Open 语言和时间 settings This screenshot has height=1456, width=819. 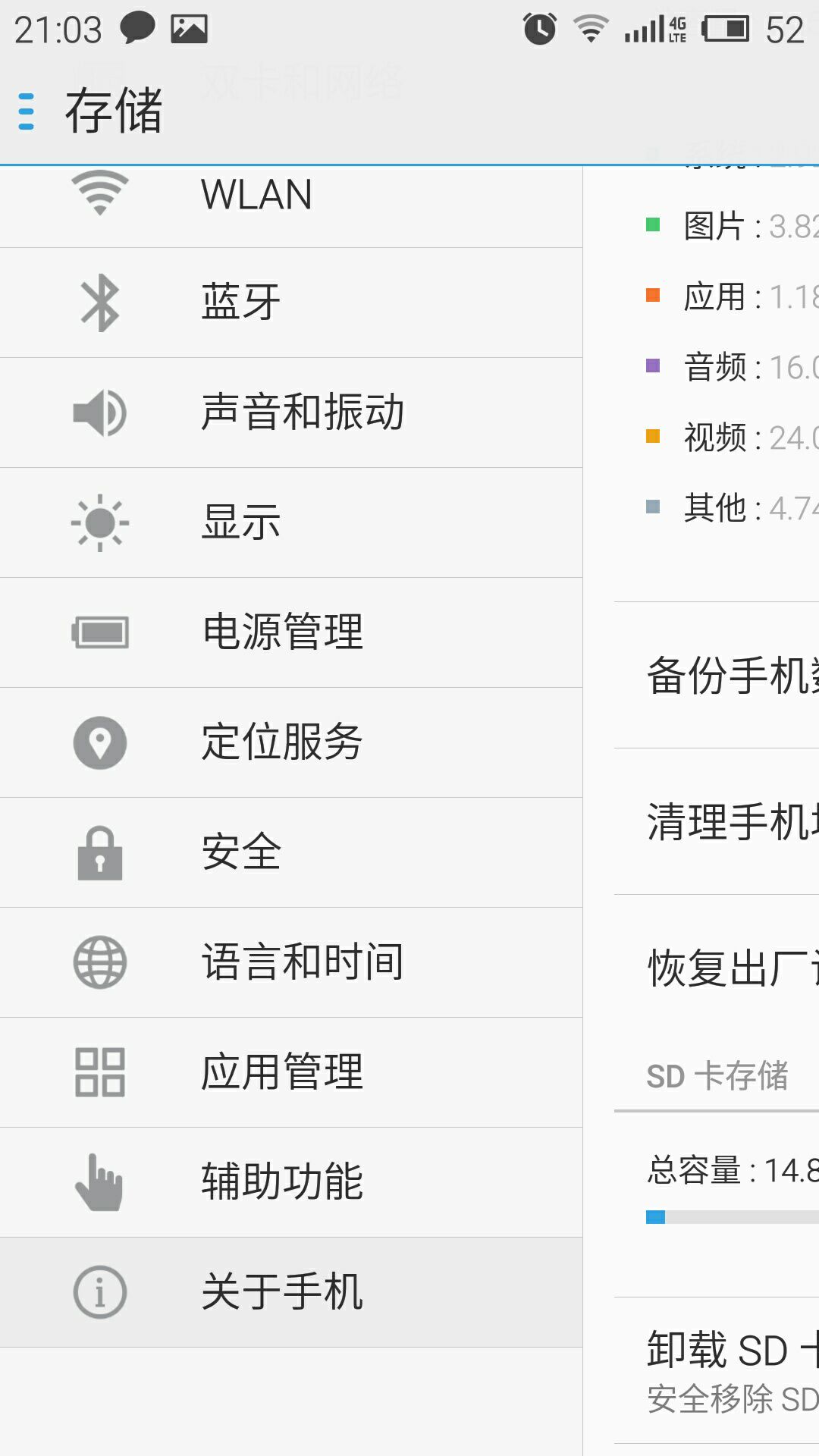(x=291, y=962)
